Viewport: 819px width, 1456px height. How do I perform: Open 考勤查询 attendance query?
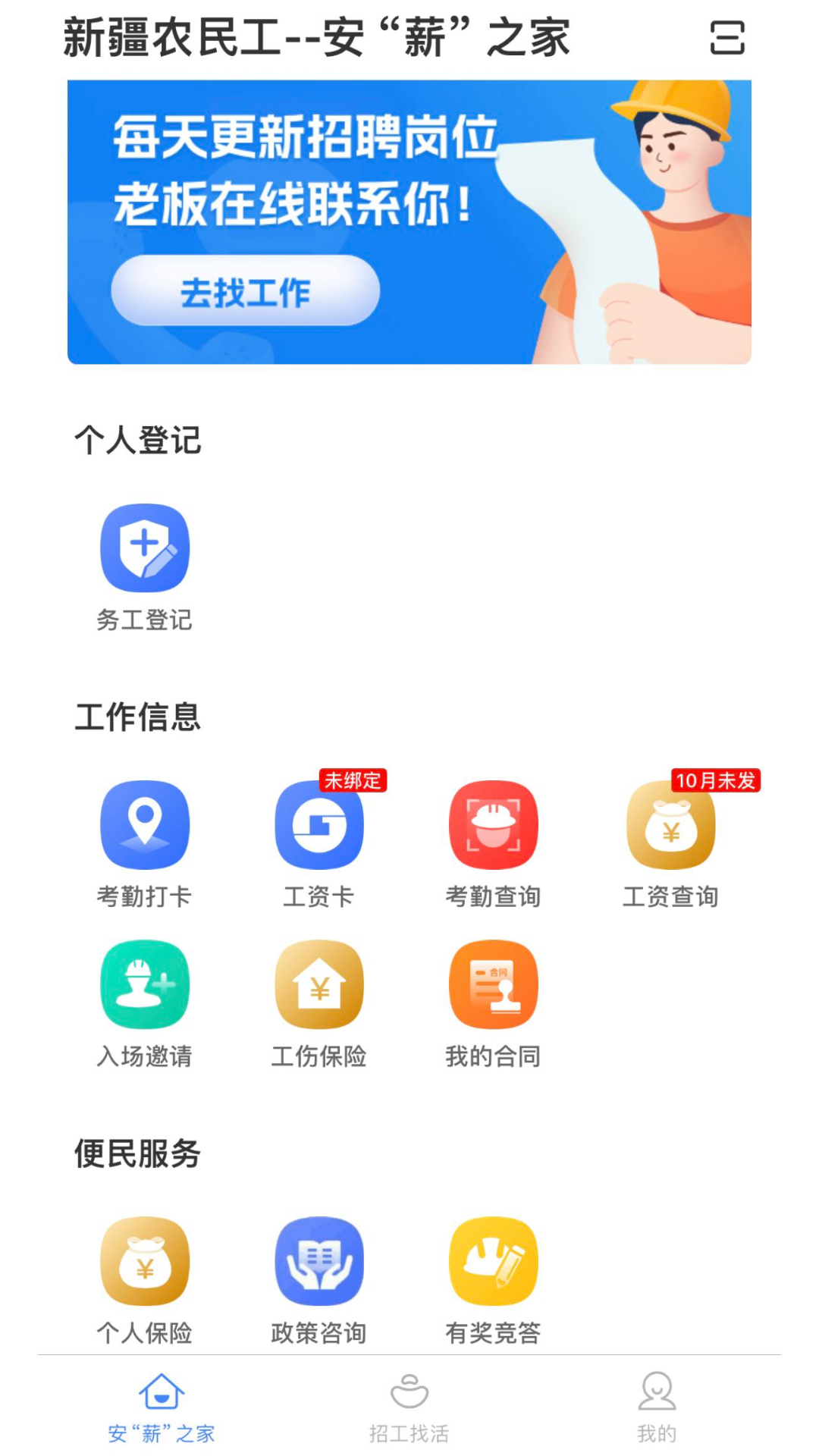click(493, 827)
